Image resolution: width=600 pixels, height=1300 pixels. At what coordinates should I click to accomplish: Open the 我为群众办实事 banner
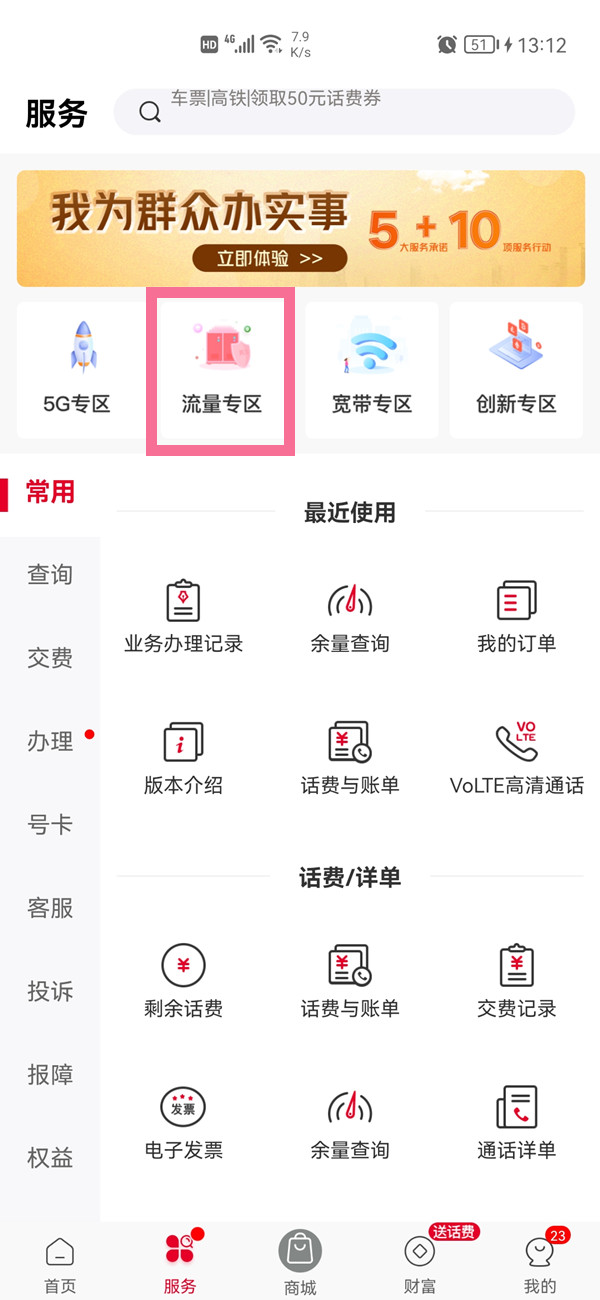point(300,229)
